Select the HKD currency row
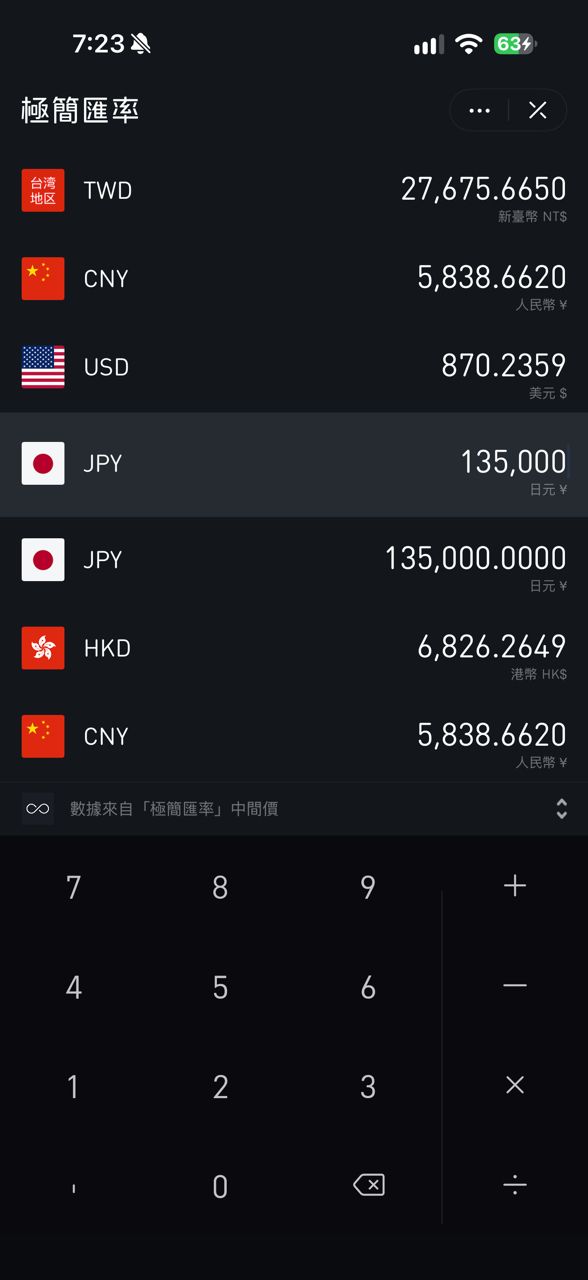588x1280 pixels. 294,648
